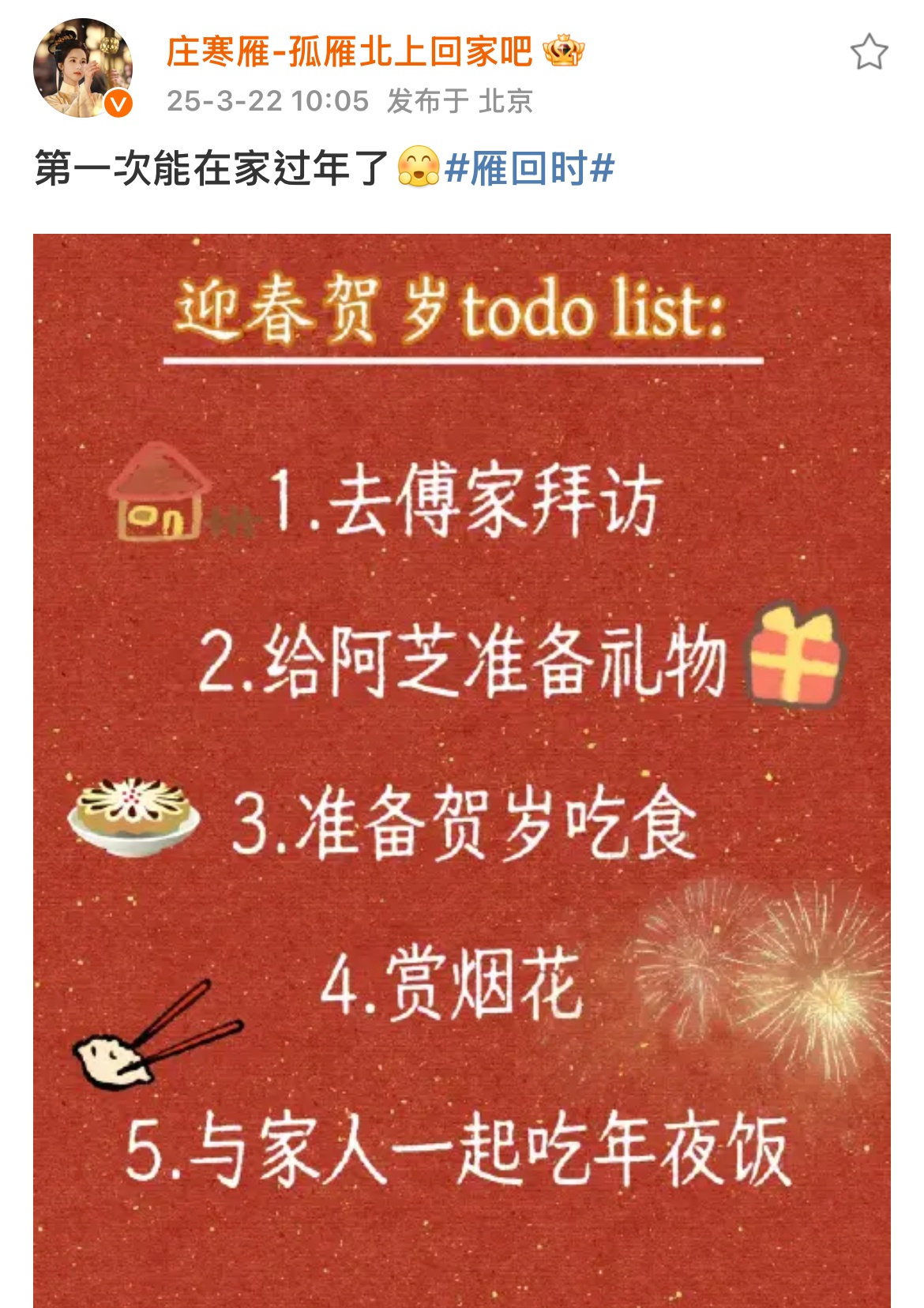Tap the star icon to favorite this post

point(869,52)
